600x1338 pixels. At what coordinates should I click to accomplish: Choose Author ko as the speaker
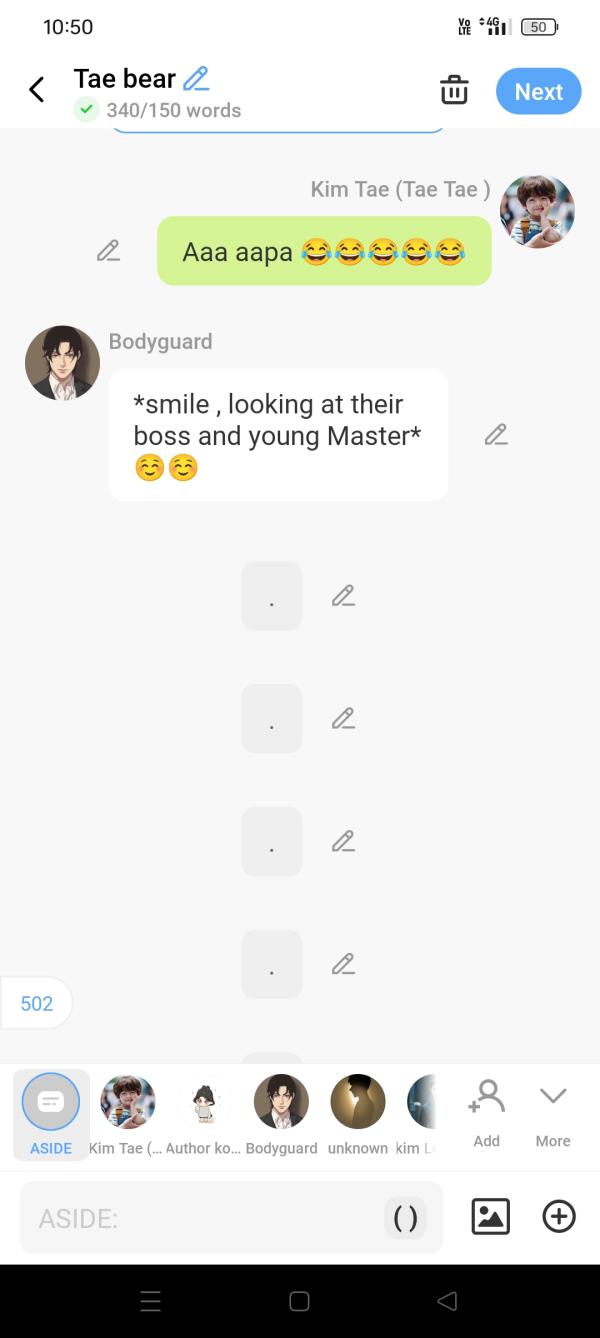tap(204, 1113)
